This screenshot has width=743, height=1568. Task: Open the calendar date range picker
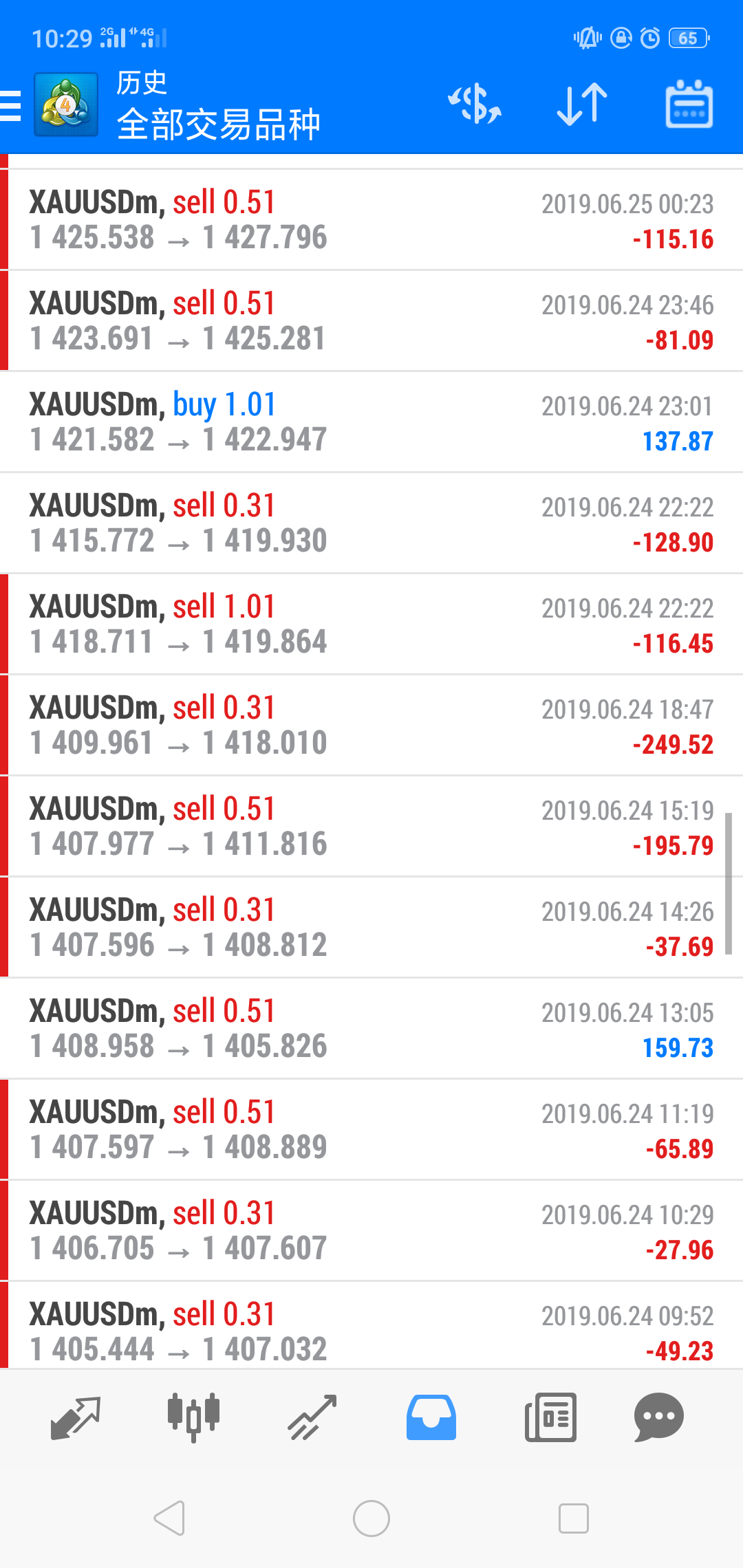click(689, 104)
